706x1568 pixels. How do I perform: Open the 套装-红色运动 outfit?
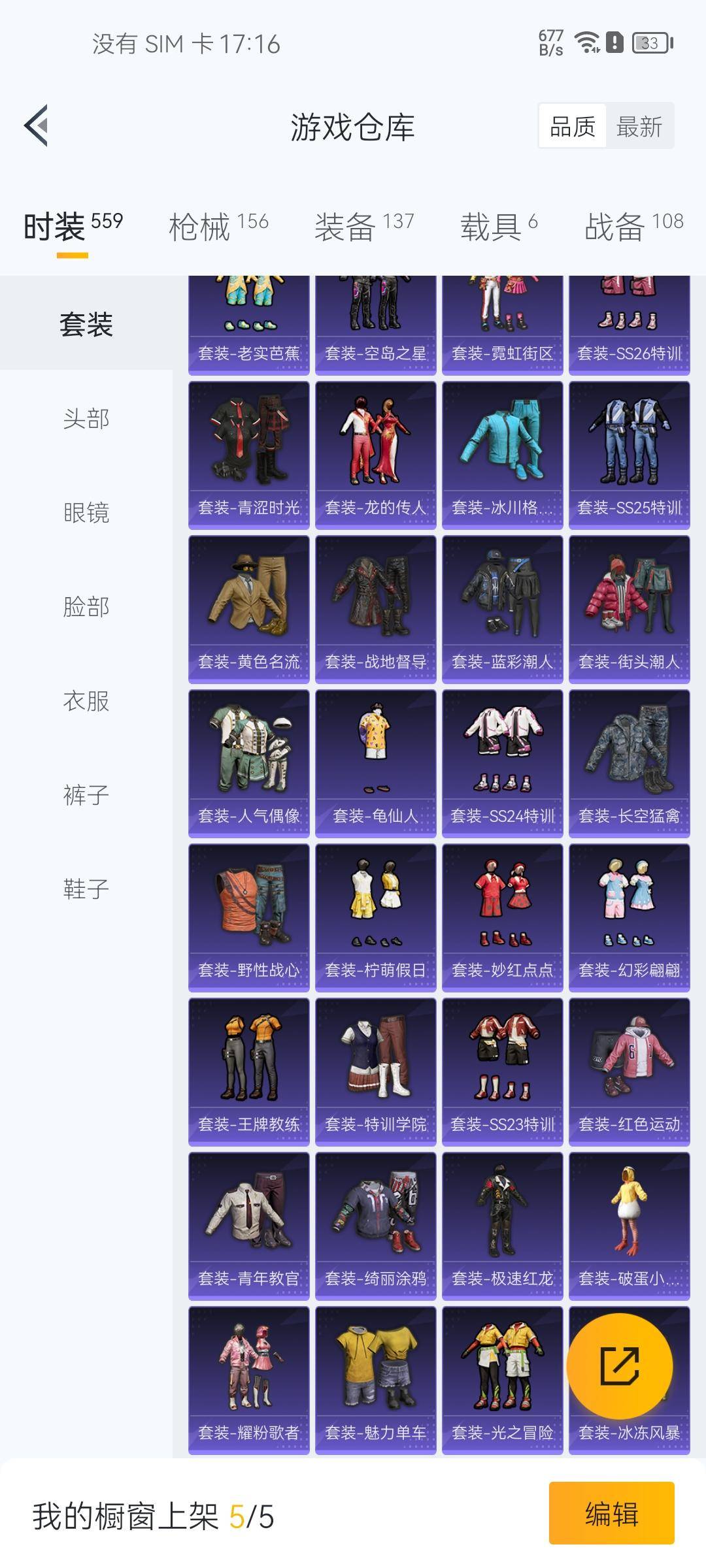[630, 1072]
